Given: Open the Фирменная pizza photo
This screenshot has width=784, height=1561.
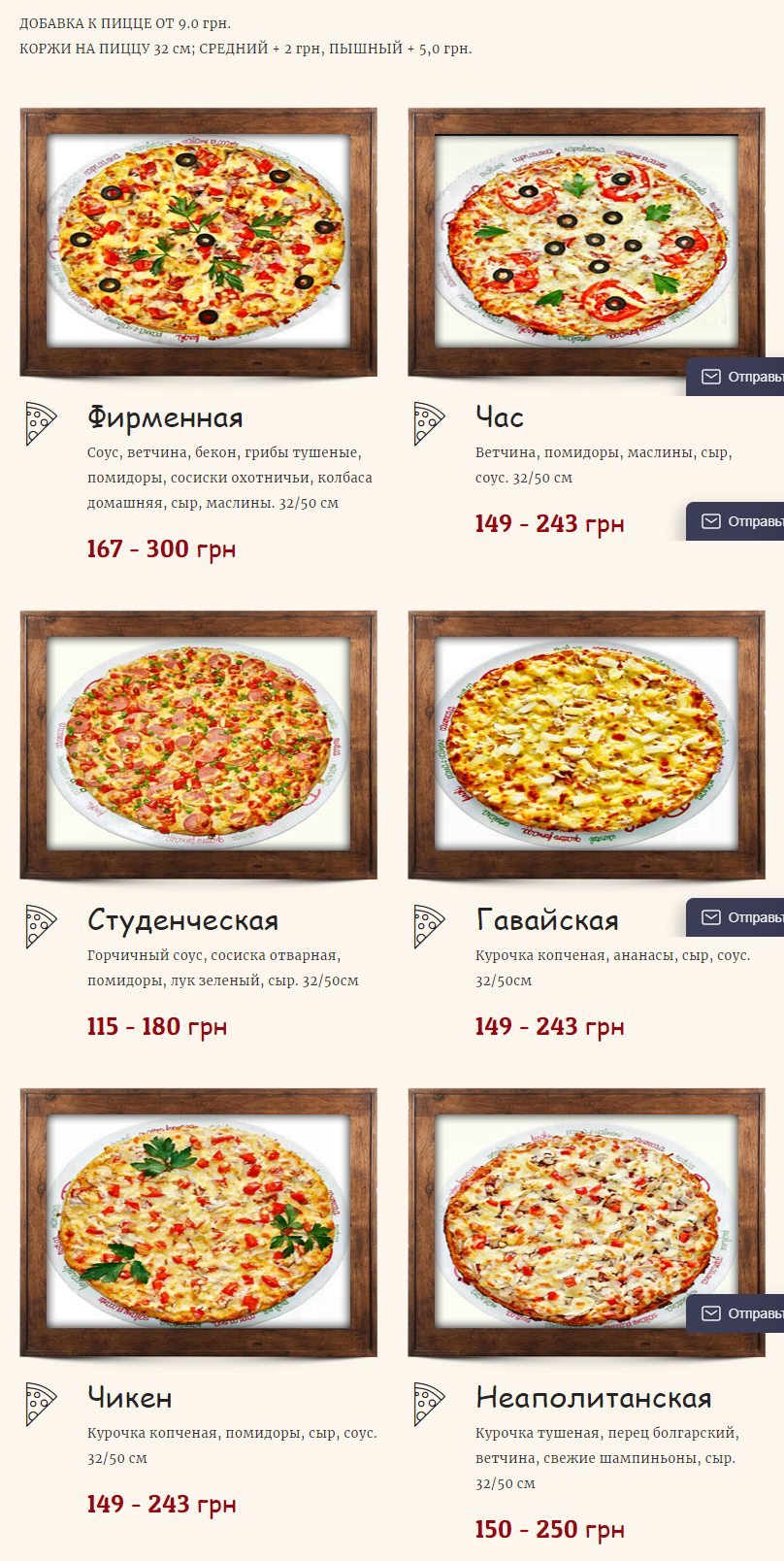Looking at the screenshot, I should pyautogui.click(x=198, y=242).
